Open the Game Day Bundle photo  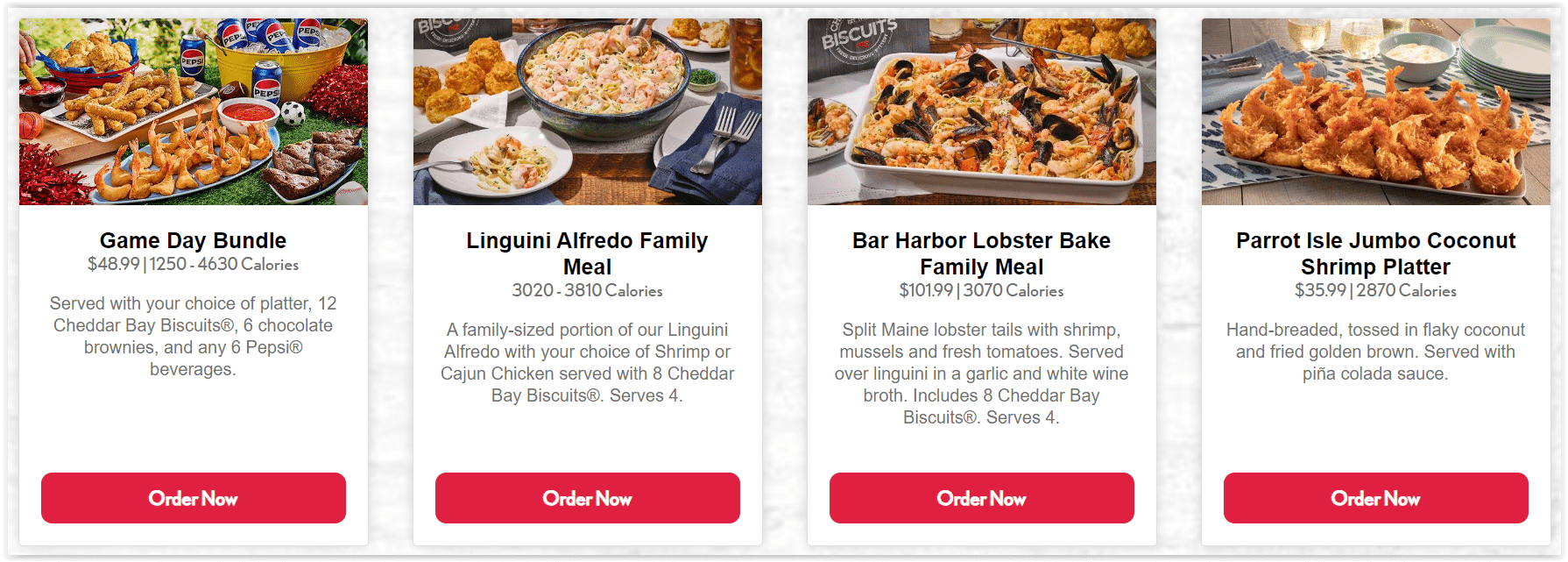pyautogui.click(x=193, y=112)
